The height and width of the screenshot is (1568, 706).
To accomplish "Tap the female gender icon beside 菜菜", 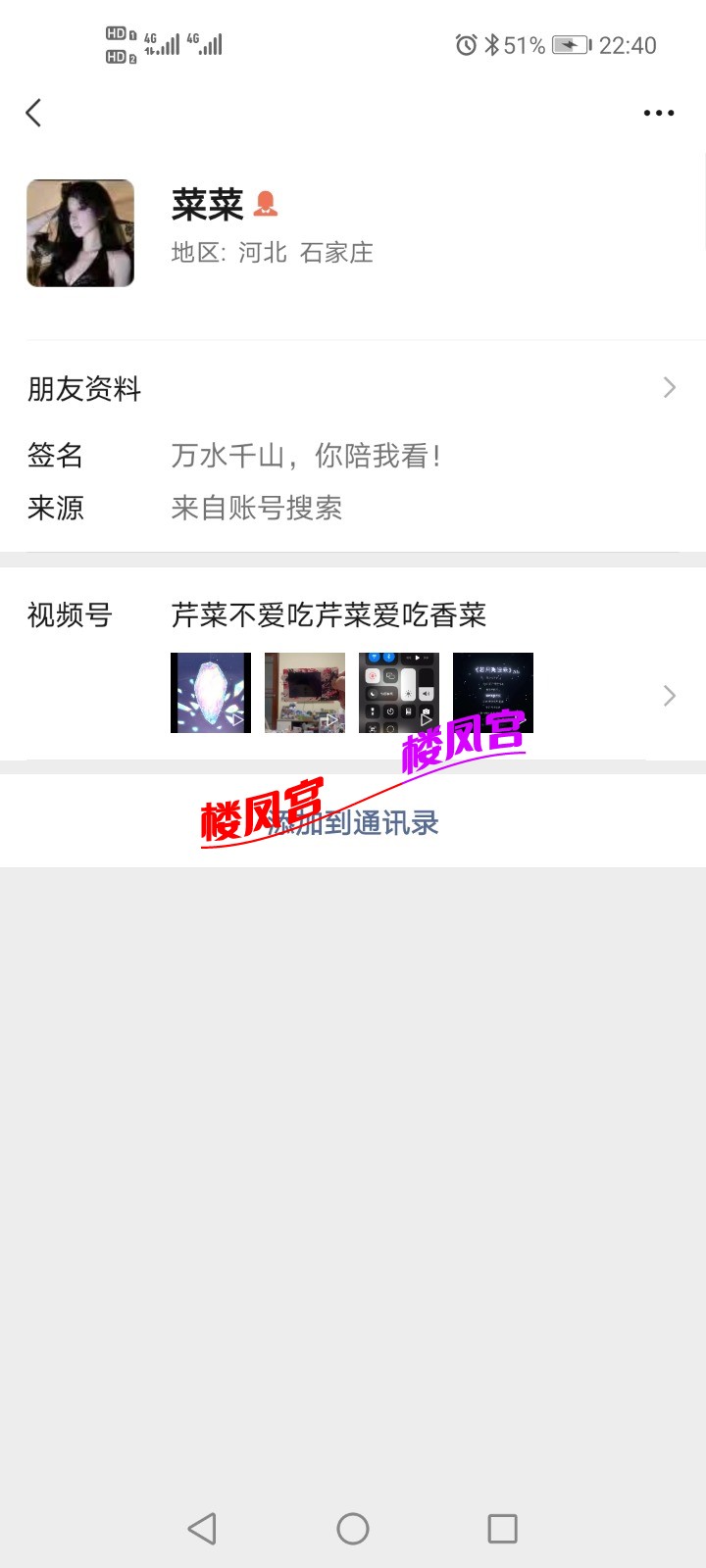I will click(x=267, y=205).
